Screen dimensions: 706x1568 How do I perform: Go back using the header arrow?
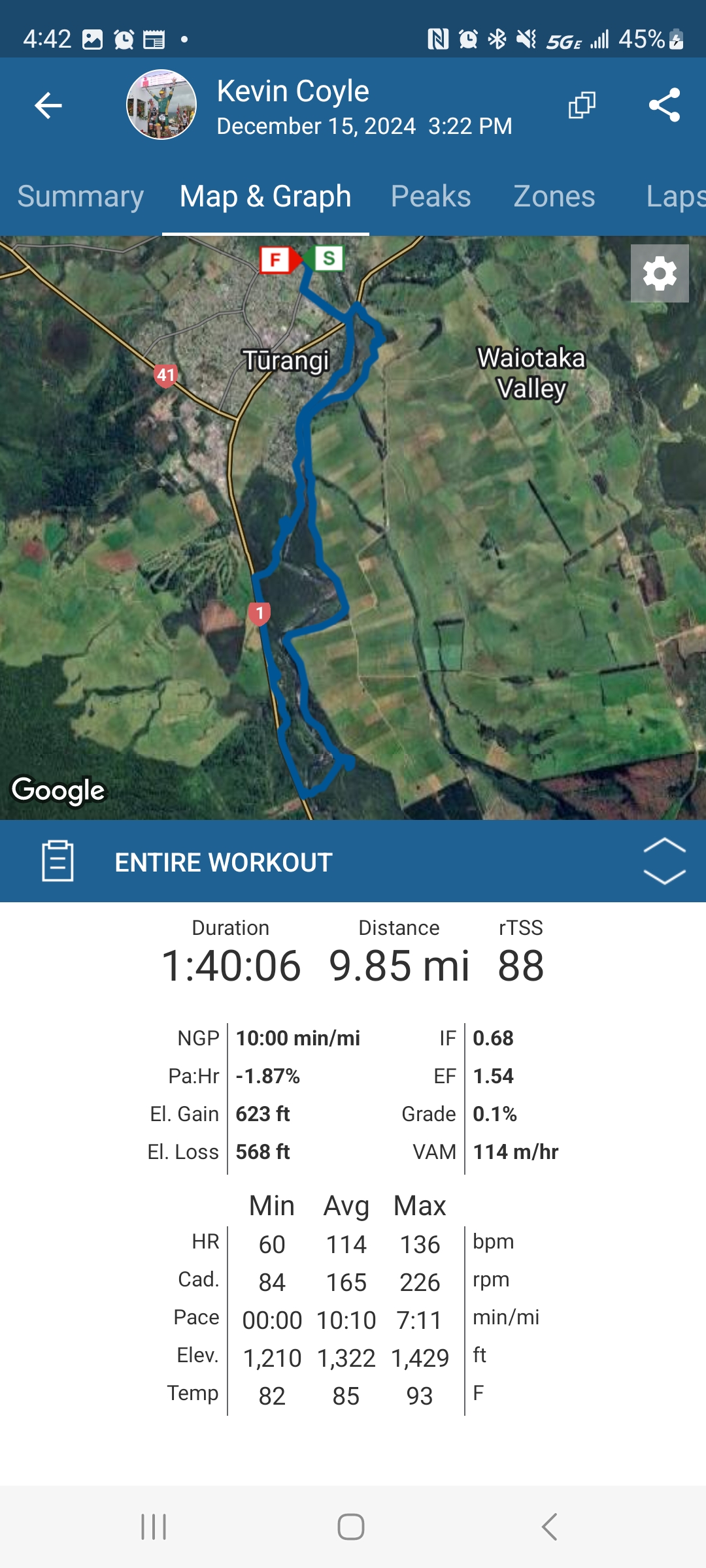click(48, 105)
